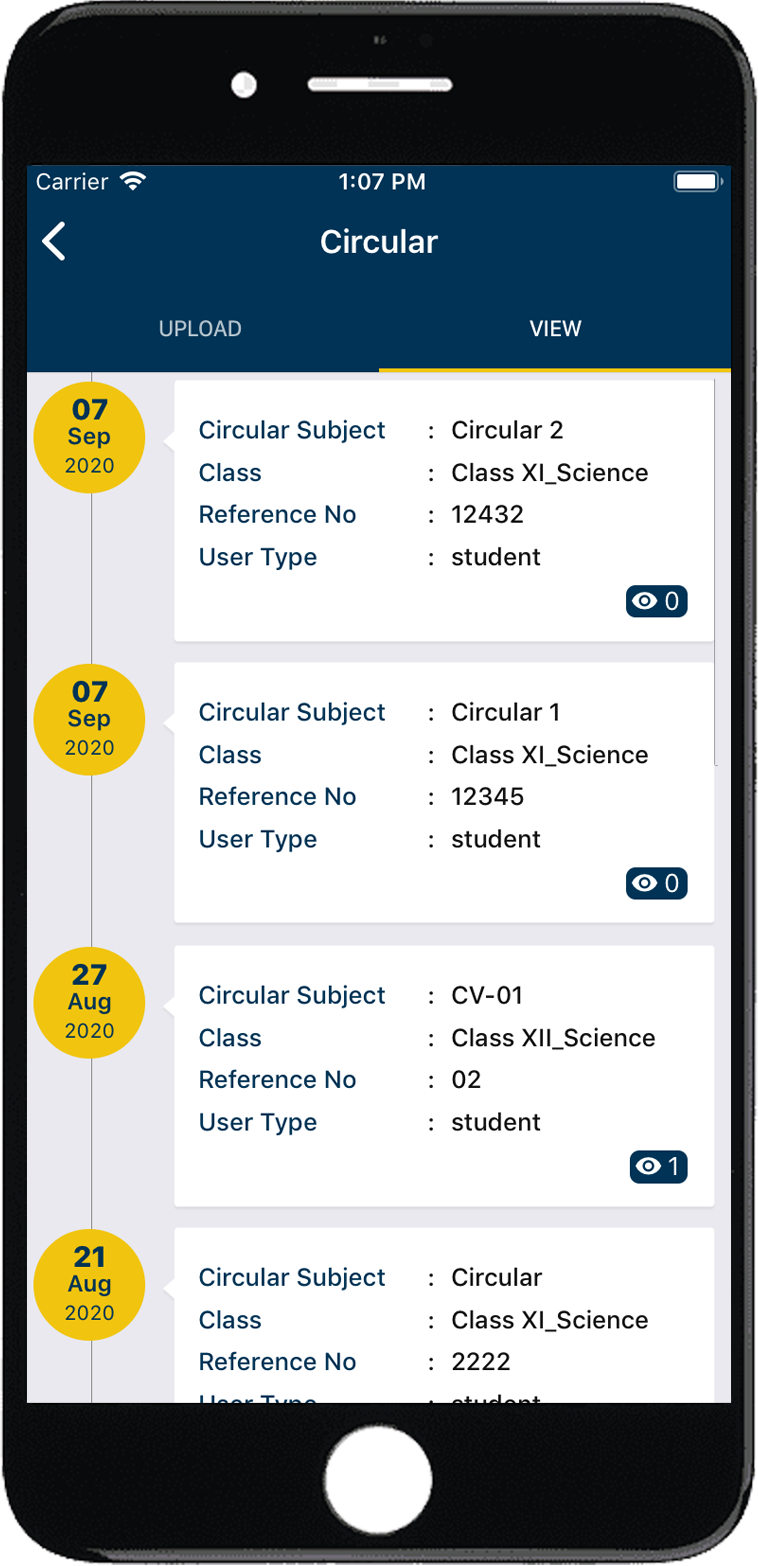Click the second 07 Sep 2020 timeline badge
The image size is (758, 1566).
pyautogui.click(x=89, y=719)
